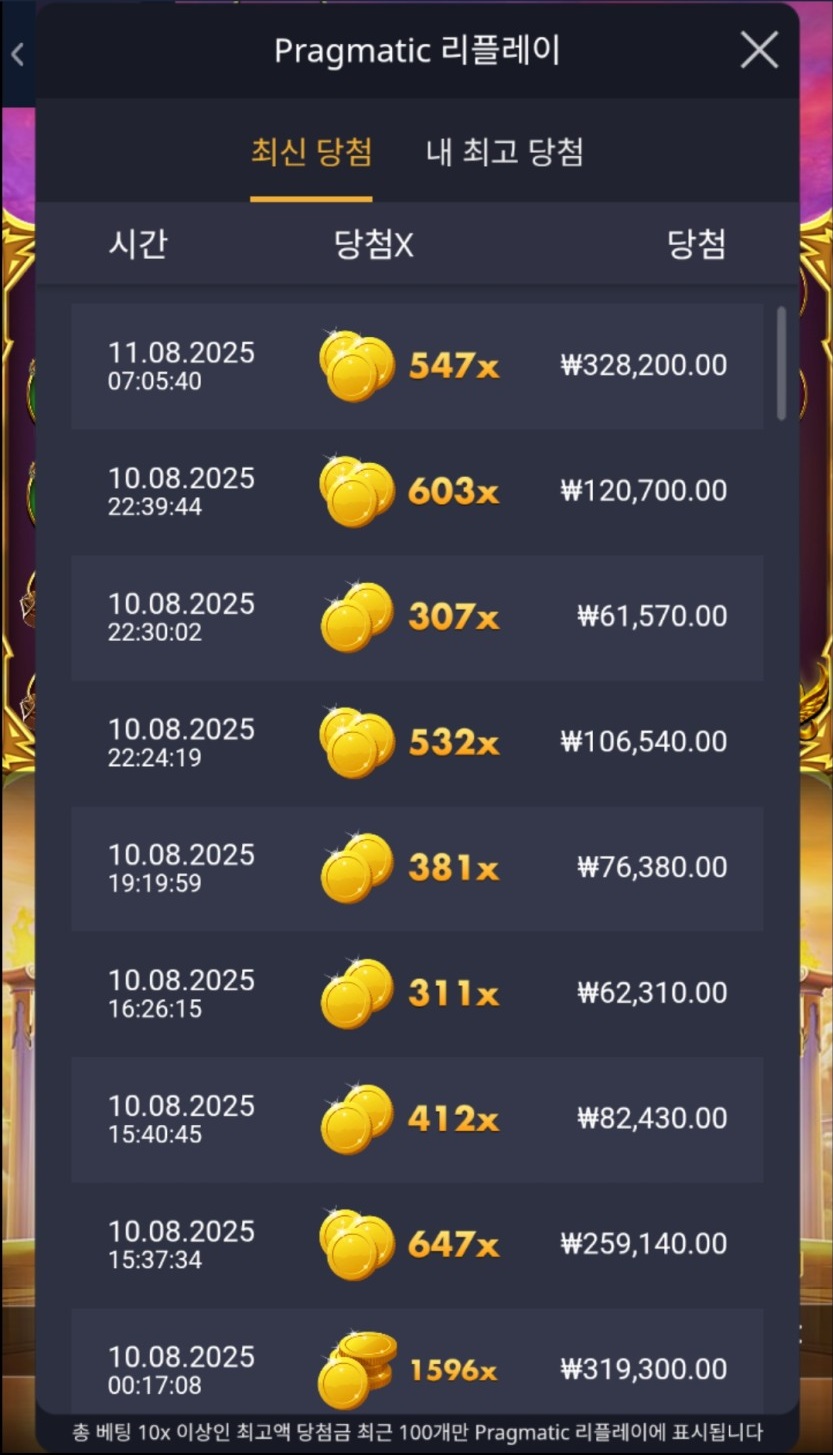Select the 최신 당첨 tab
This screenshot has height=1455, width=833.
click(311, 153)
